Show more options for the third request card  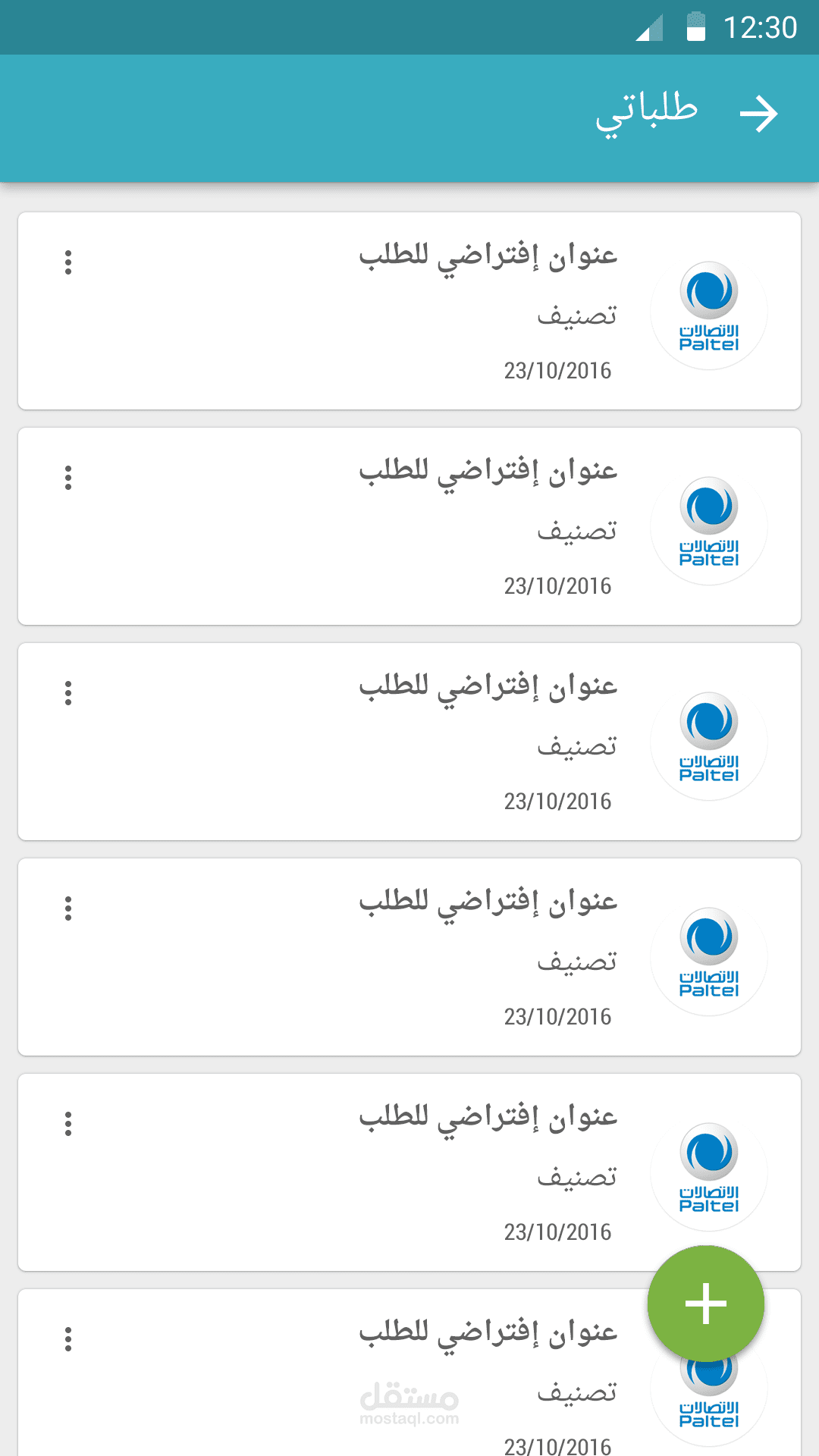68,693
